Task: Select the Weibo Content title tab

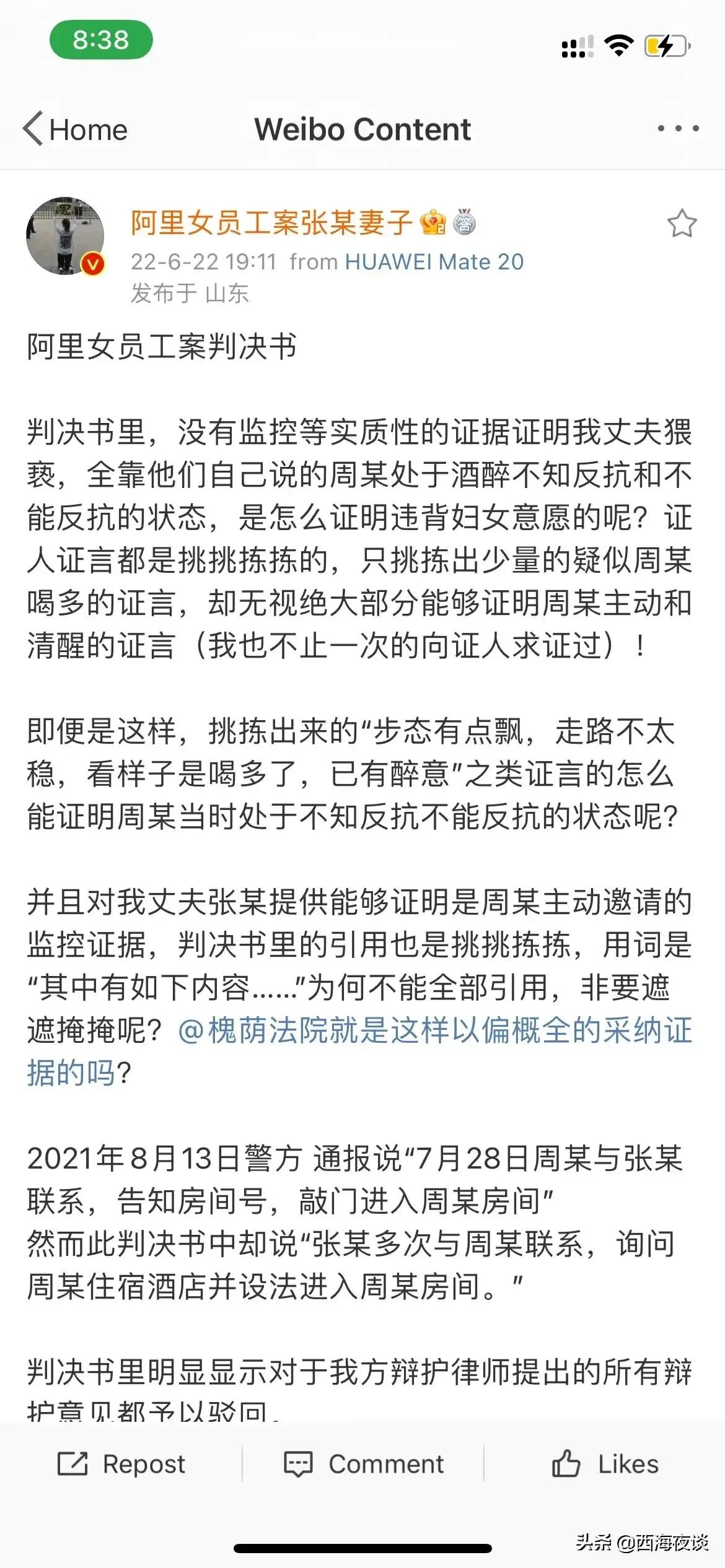Action: 362,128
